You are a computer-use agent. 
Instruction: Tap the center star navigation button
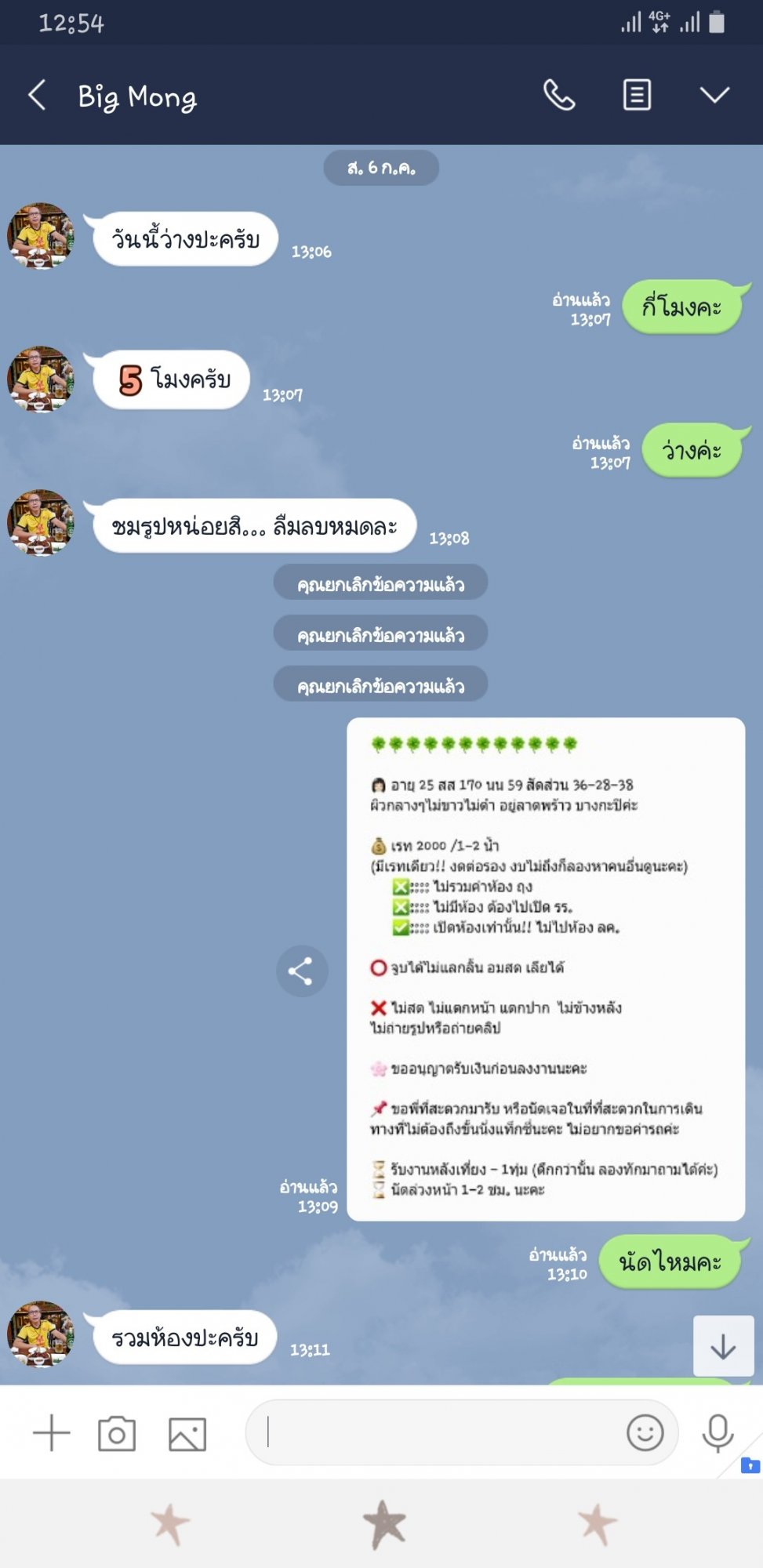click(384, 1524)
